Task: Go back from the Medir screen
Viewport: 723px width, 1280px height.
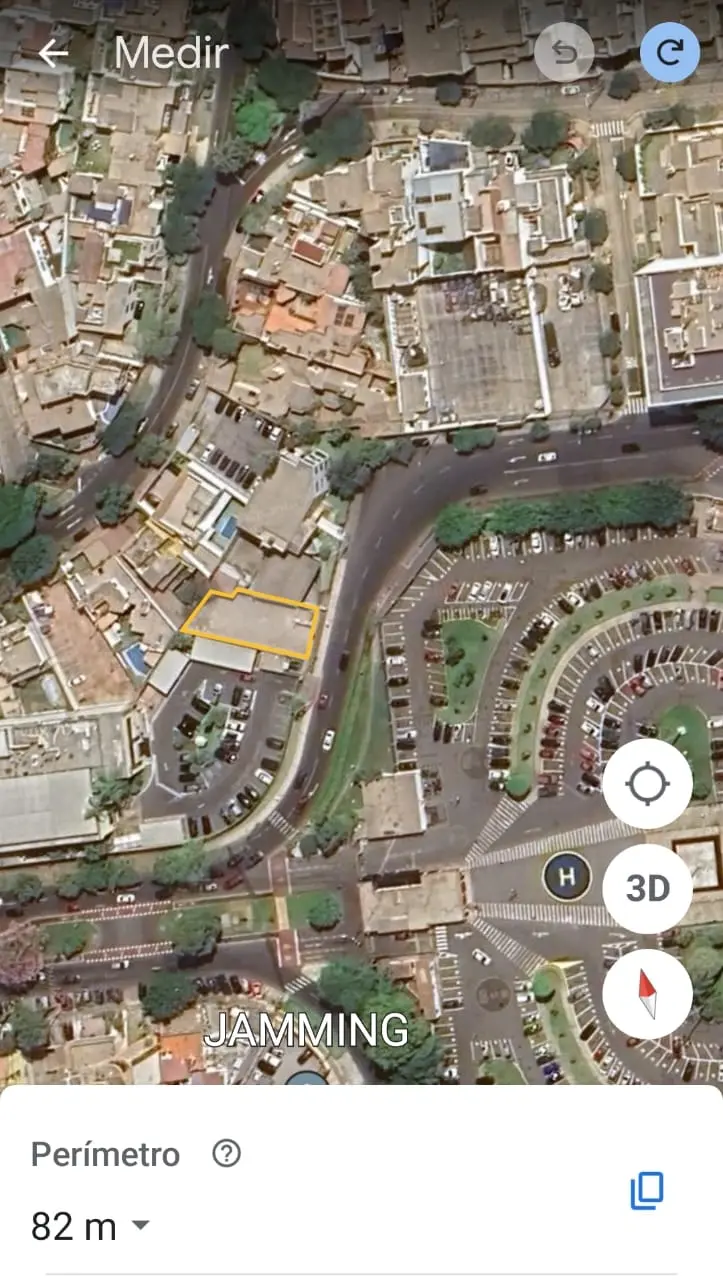Action: pyautogui.click(x=53, y=53)
